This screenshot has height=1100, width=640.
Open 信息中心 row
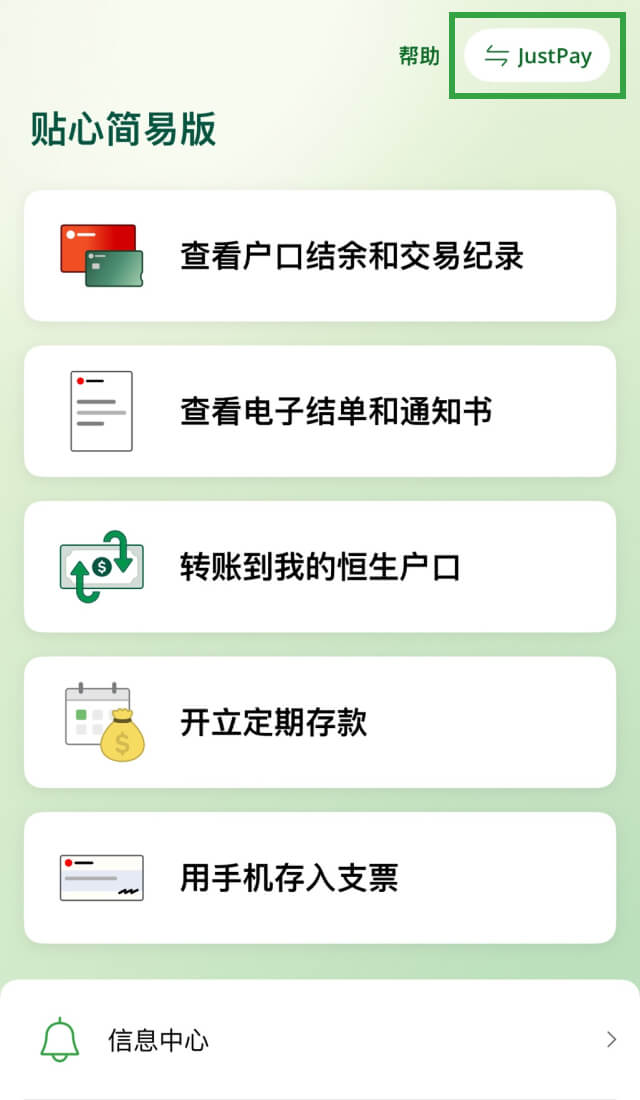[x=320, y=1040]
